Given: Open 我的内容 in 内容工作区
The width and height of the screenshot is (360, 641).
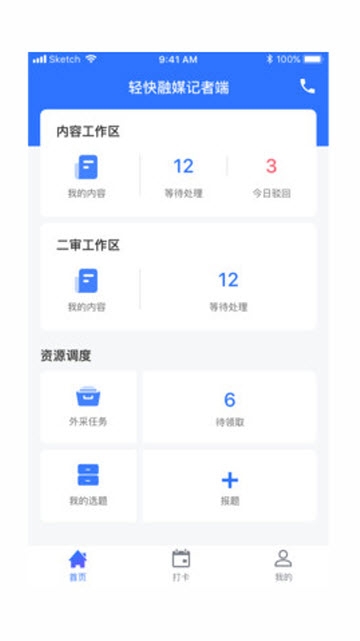Looking at the screenshot, I should [87, 177].
